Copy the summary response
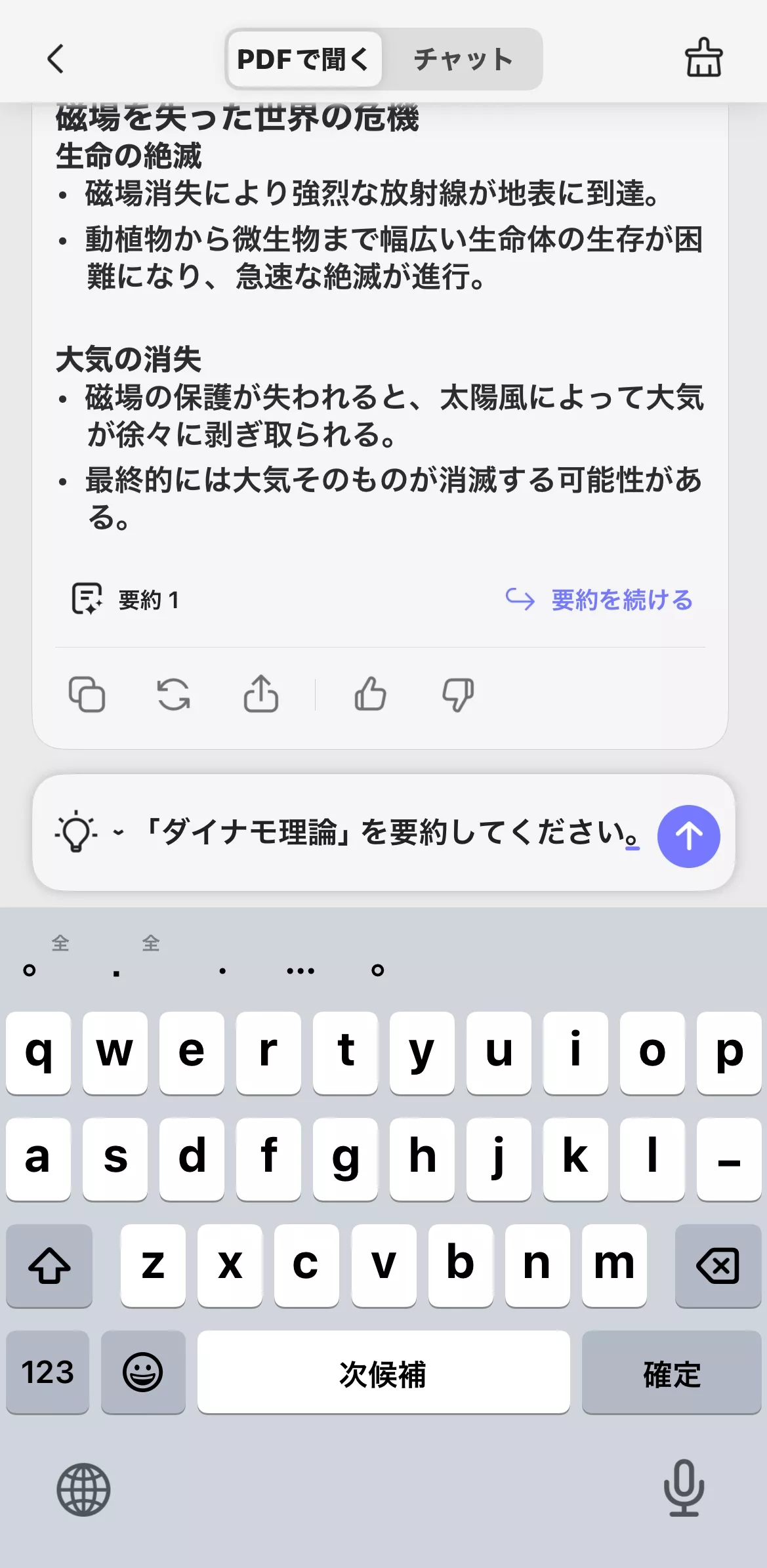This screenshot has width=767, height=1568. (87, 696)
